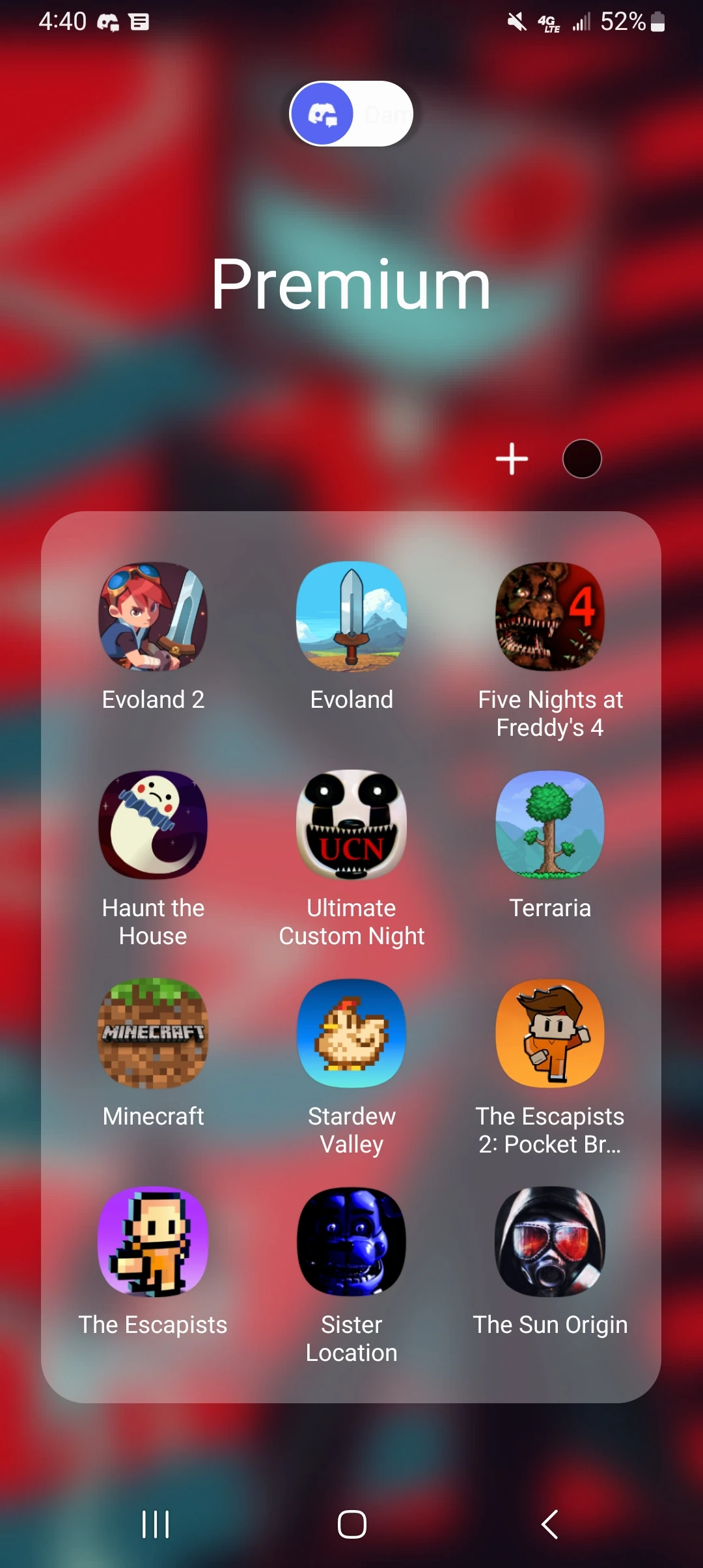Toggle the Discord switch above the folder

[351, 113]
